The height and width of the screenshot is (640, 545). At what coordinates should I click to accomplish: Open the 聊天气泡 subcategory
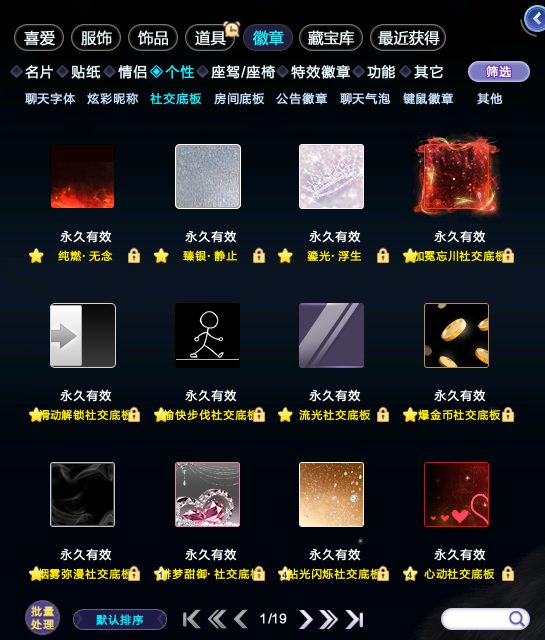pos(365,99)
